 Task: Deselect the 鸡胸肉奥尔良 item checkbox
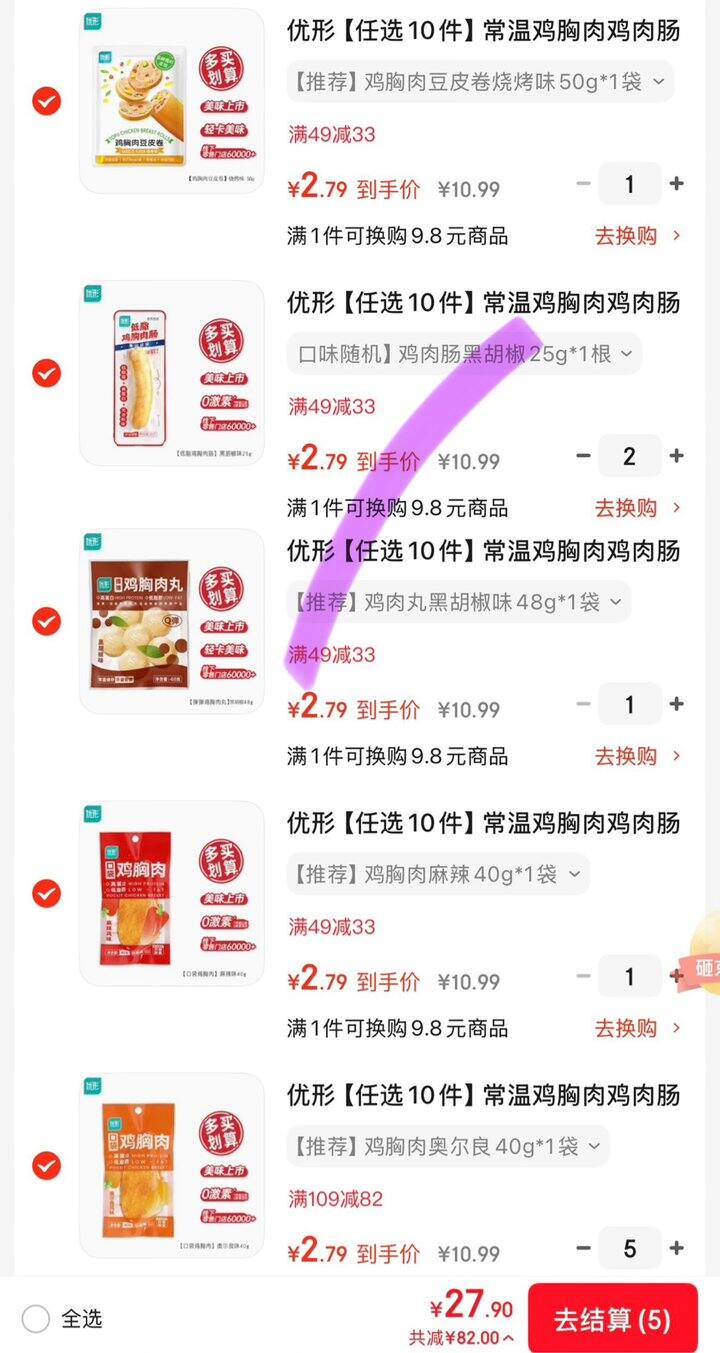click(x=45, y=1165)
